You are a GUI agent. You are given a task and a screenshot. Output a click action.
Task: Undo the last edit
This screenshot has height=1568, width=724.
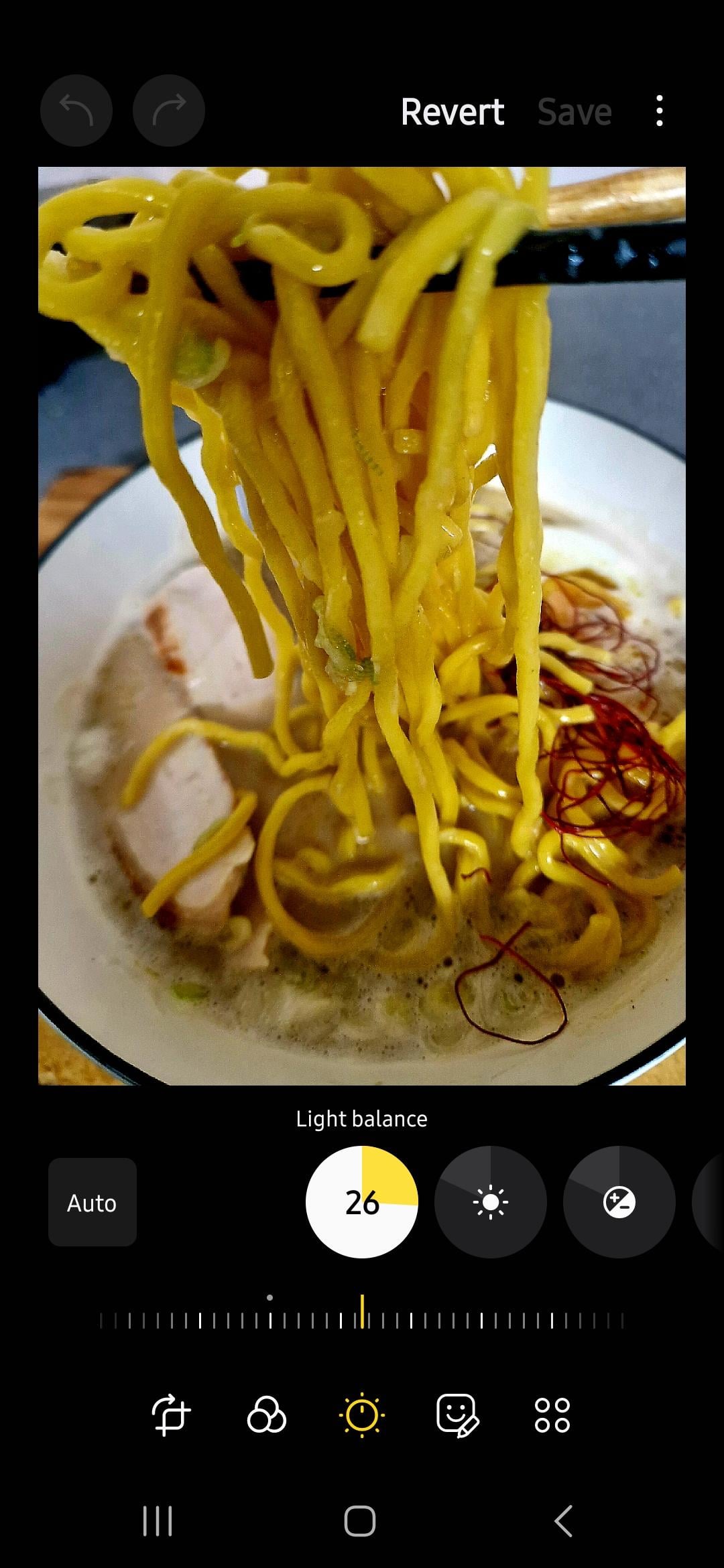point(76,111)
